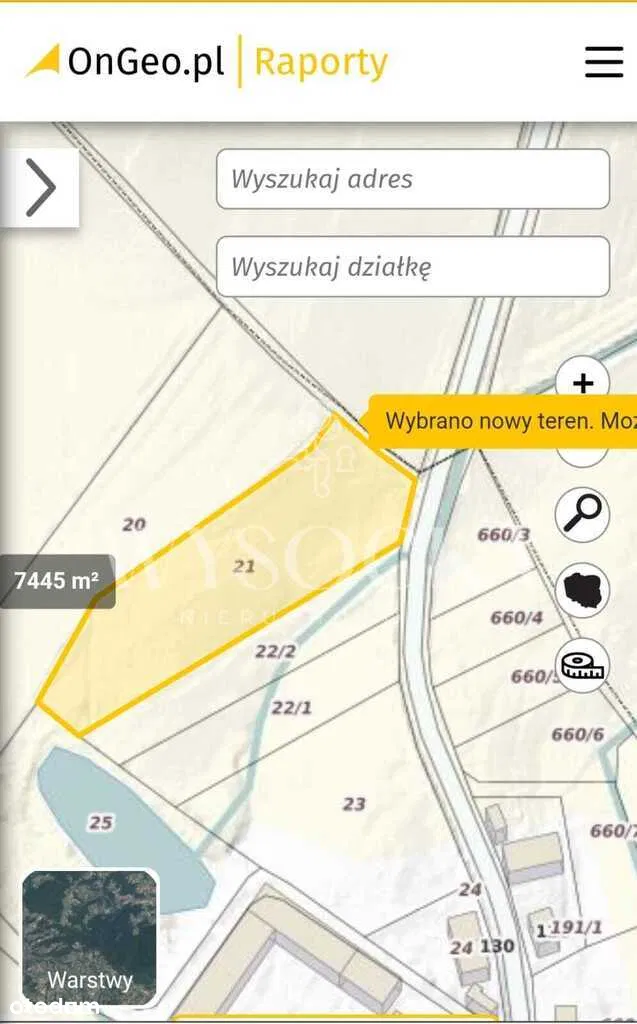Tap the Wyszukaj adres field
This screenshot has height=1024, width=637.
pyautogui.click(x=412, y=179)
